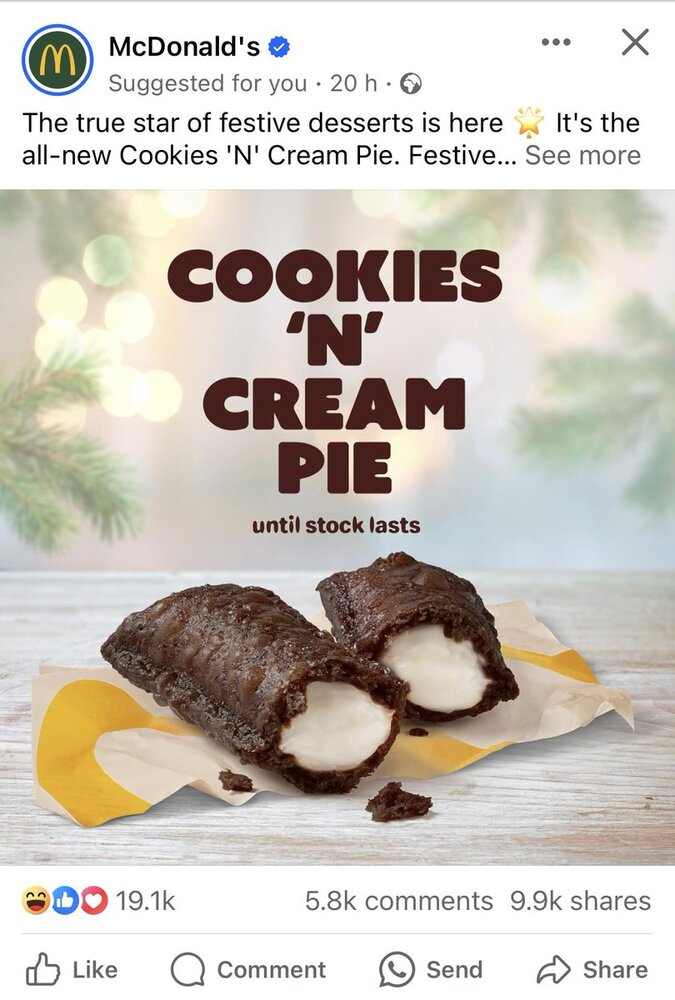The image size is (675, 1000).
Task: Like the McDonald's post
Action: pyautogui.click(x=72, y=969)
